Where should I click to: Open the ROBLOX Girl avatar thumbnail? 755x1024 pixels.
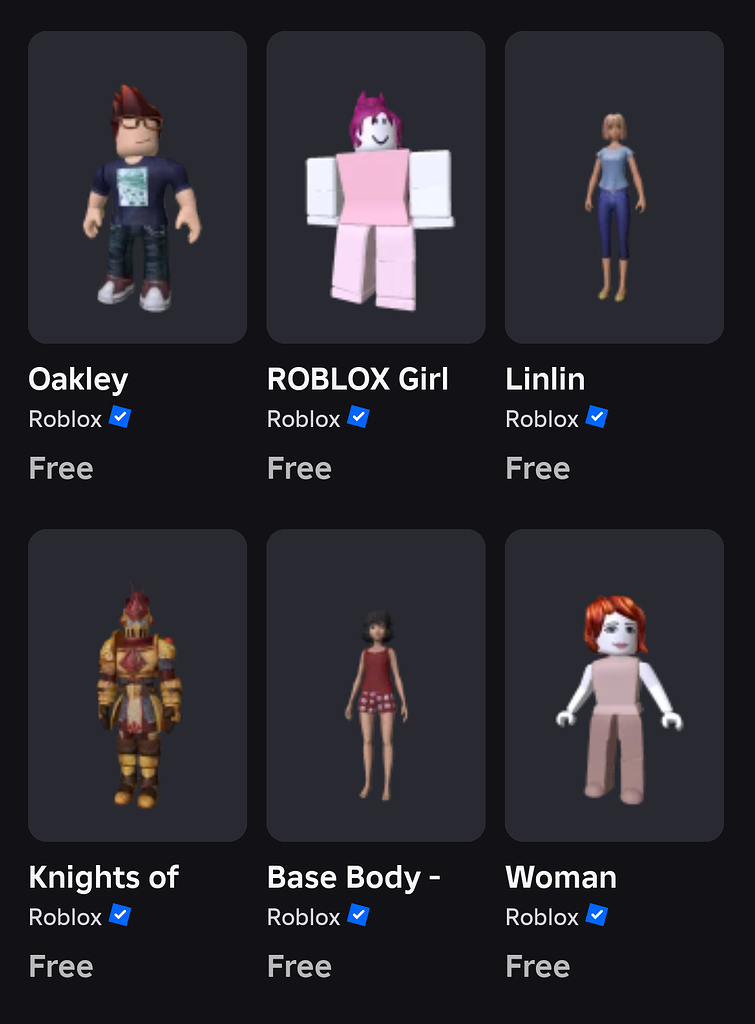click(375, 185)
